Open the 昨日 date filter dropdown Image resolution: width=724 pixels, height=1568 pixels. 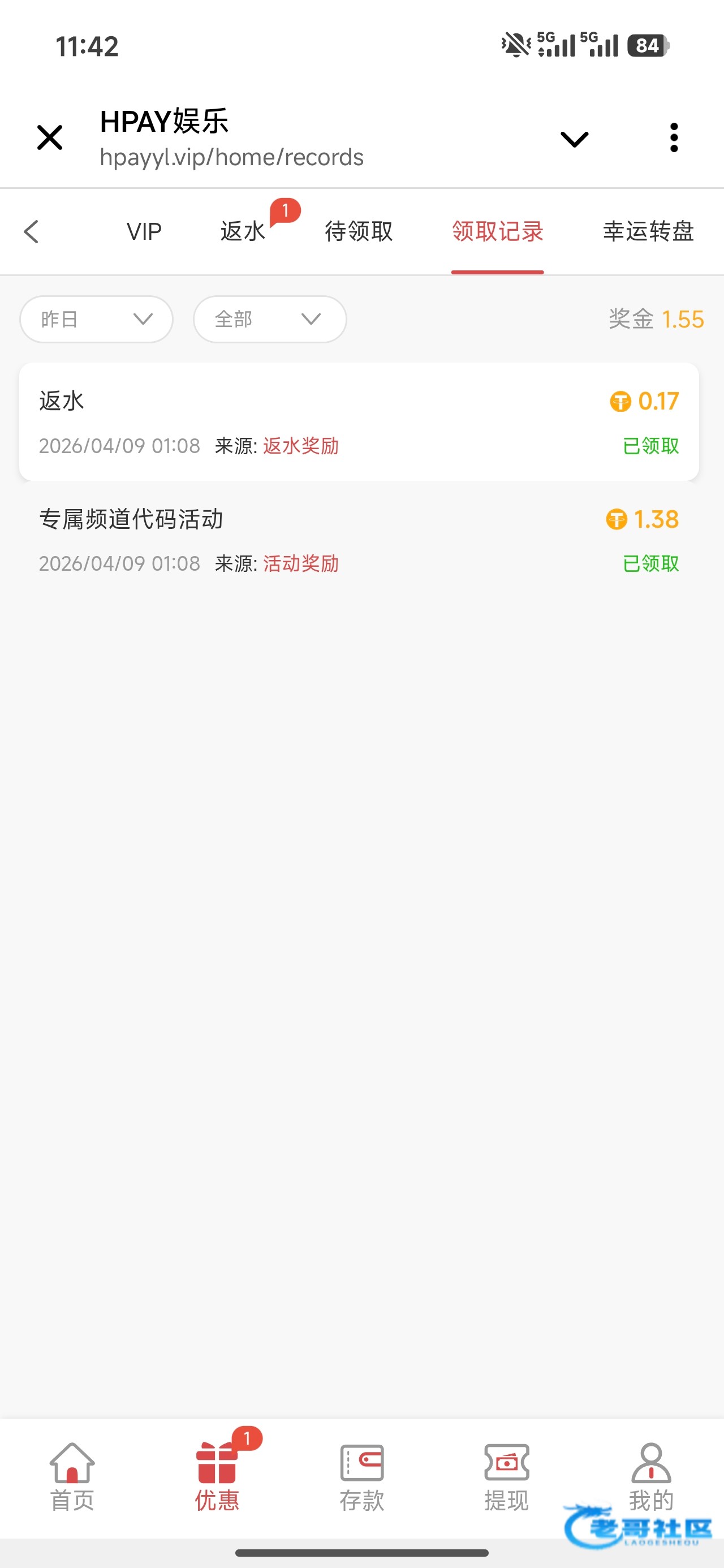(x=96, y=319)
